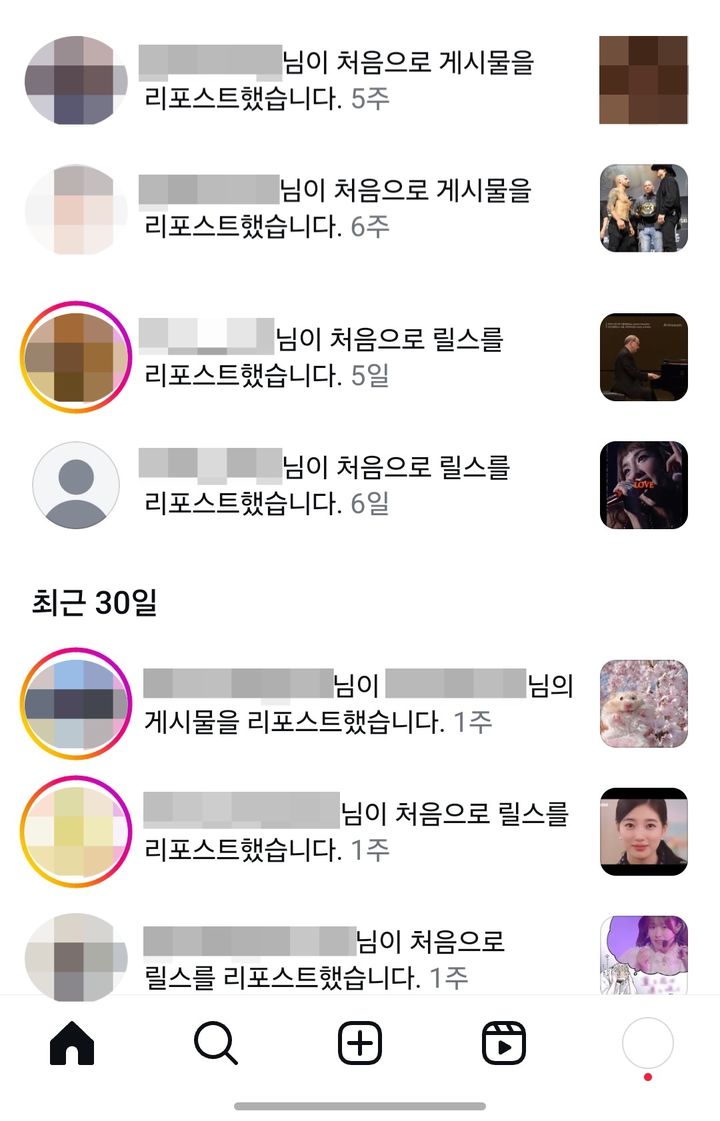Open the Profile tab
This screenshot has height=1121, width=720.
click(x=647, y=1045)
